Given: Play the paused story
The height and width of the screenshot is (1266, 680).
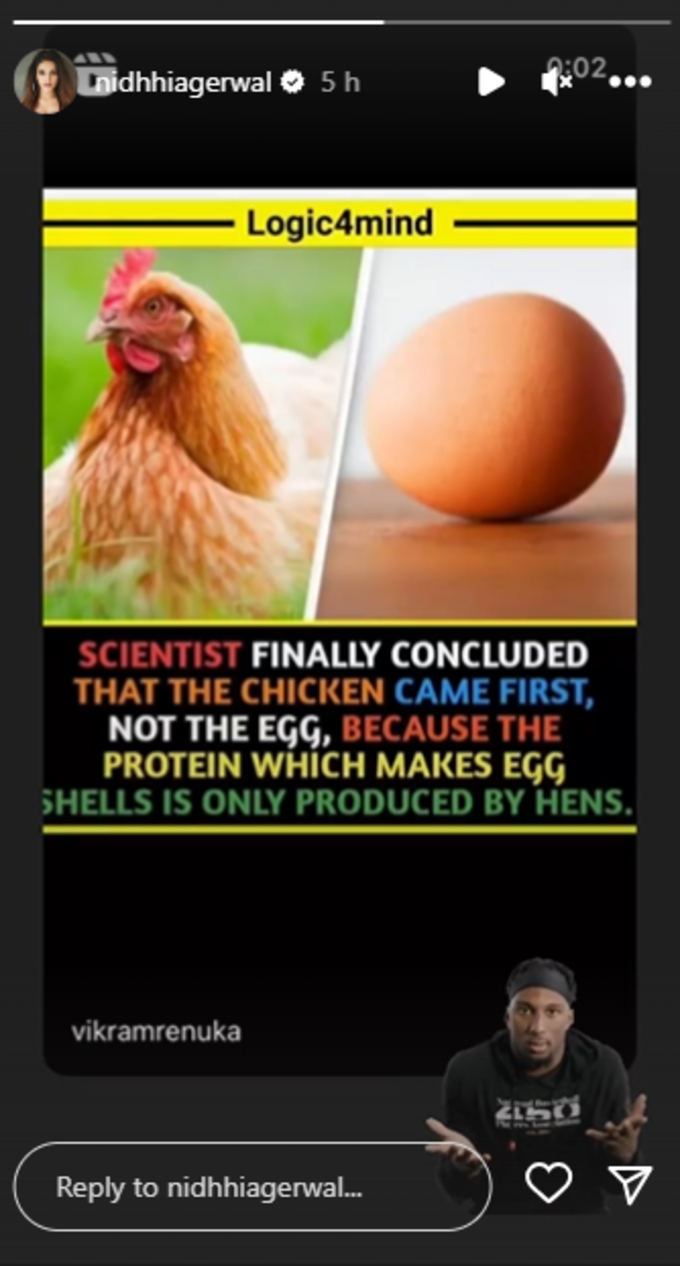Looking at the screenshot, I should tap(490, 82).
